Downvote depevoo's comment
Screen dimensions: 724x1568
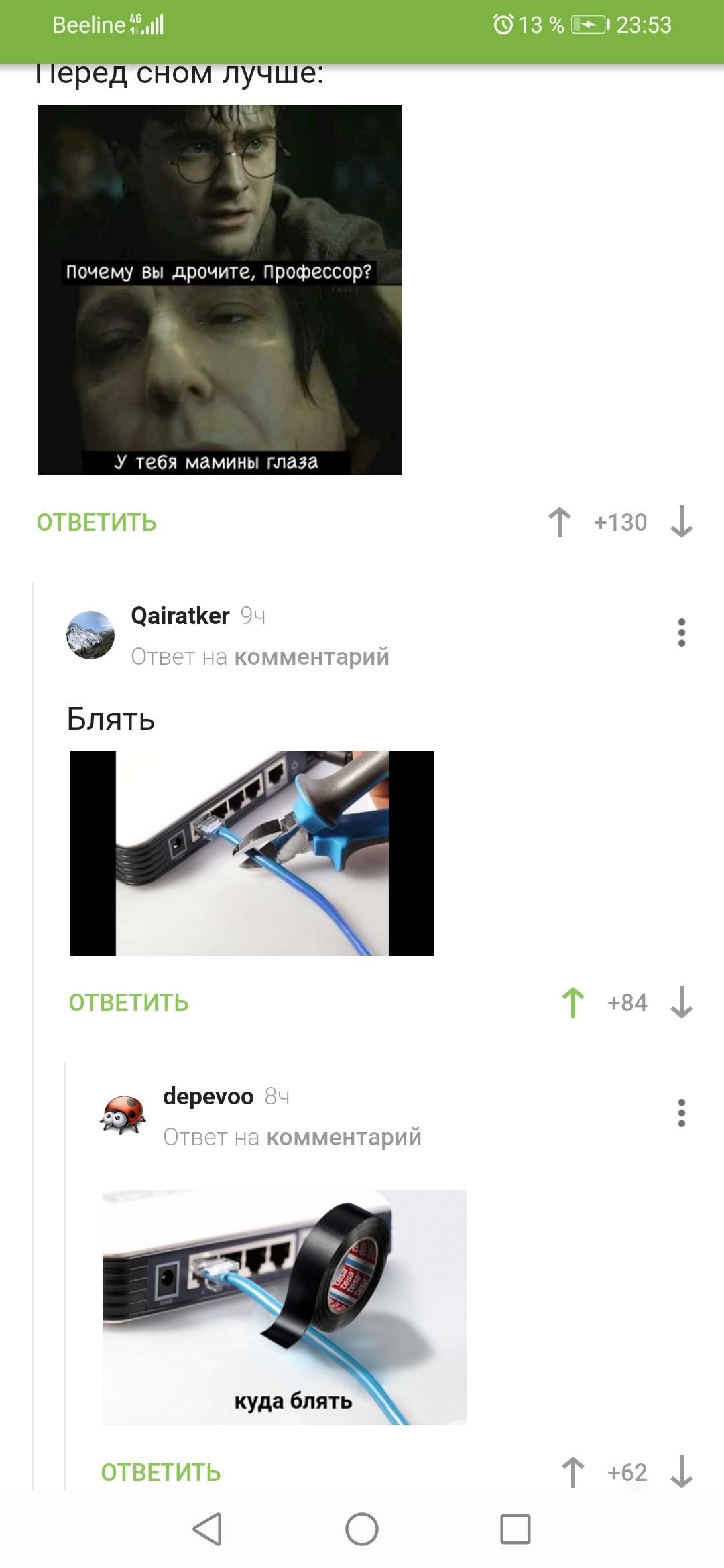(682, 1472)
